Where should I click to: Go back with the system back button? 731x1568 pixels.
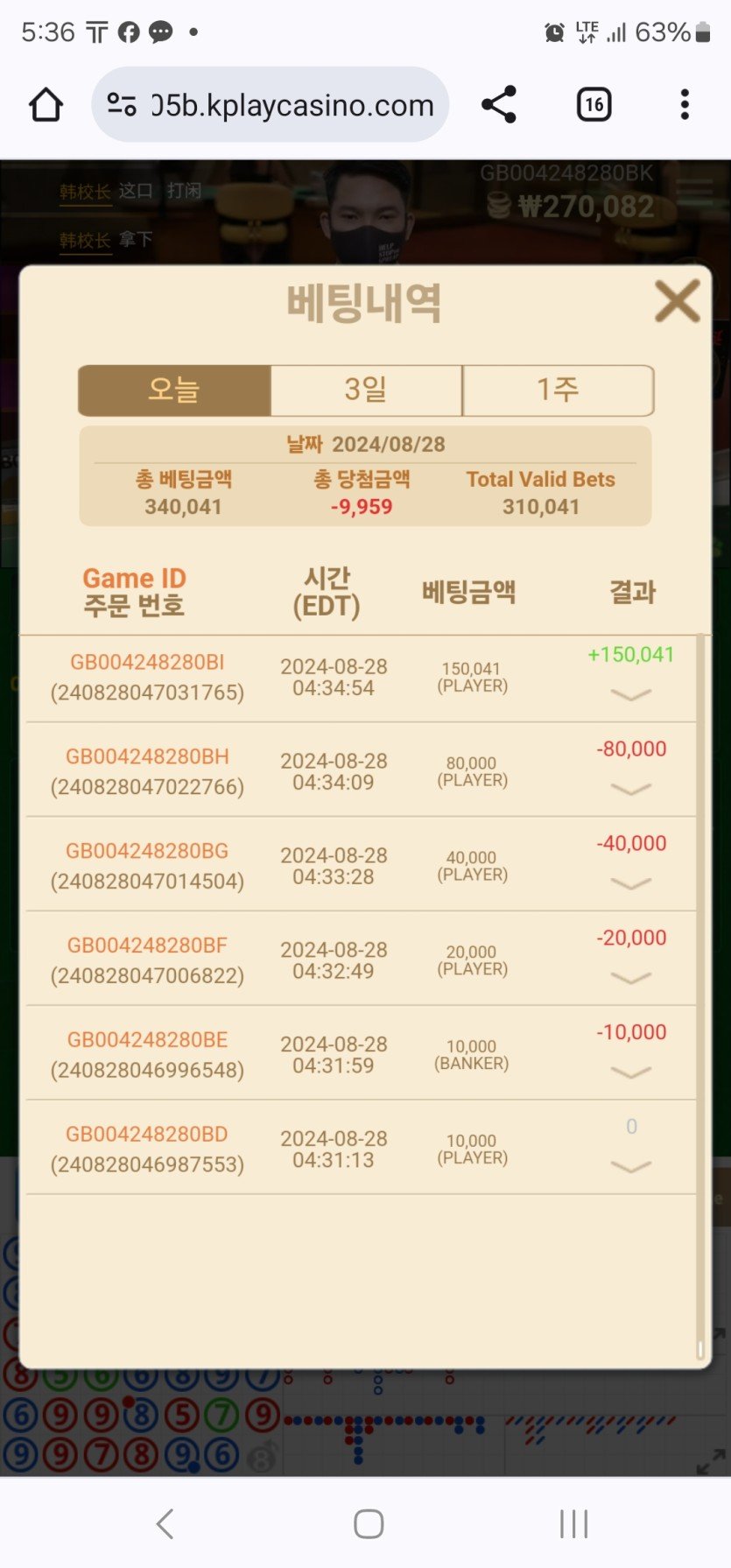(165, 1524)
